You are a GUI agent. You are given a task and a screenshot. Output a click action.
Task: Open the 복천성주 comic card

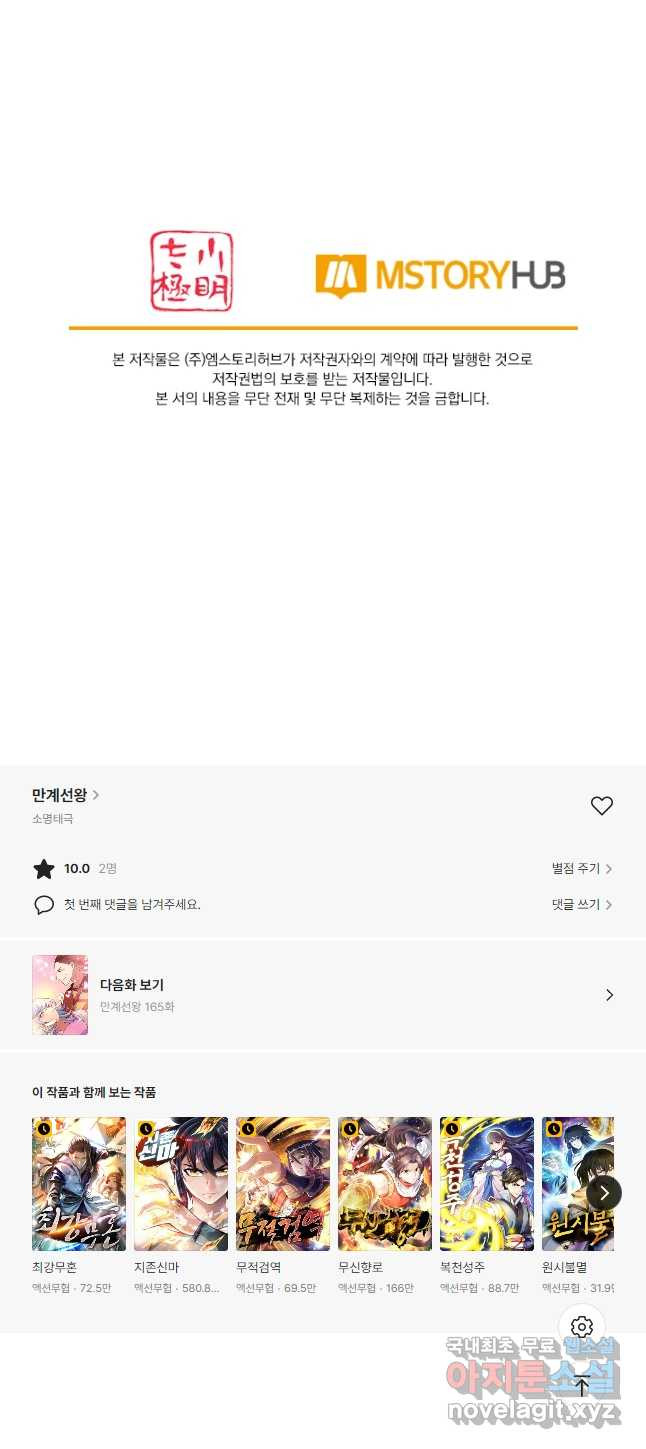tap(487, 1185)
